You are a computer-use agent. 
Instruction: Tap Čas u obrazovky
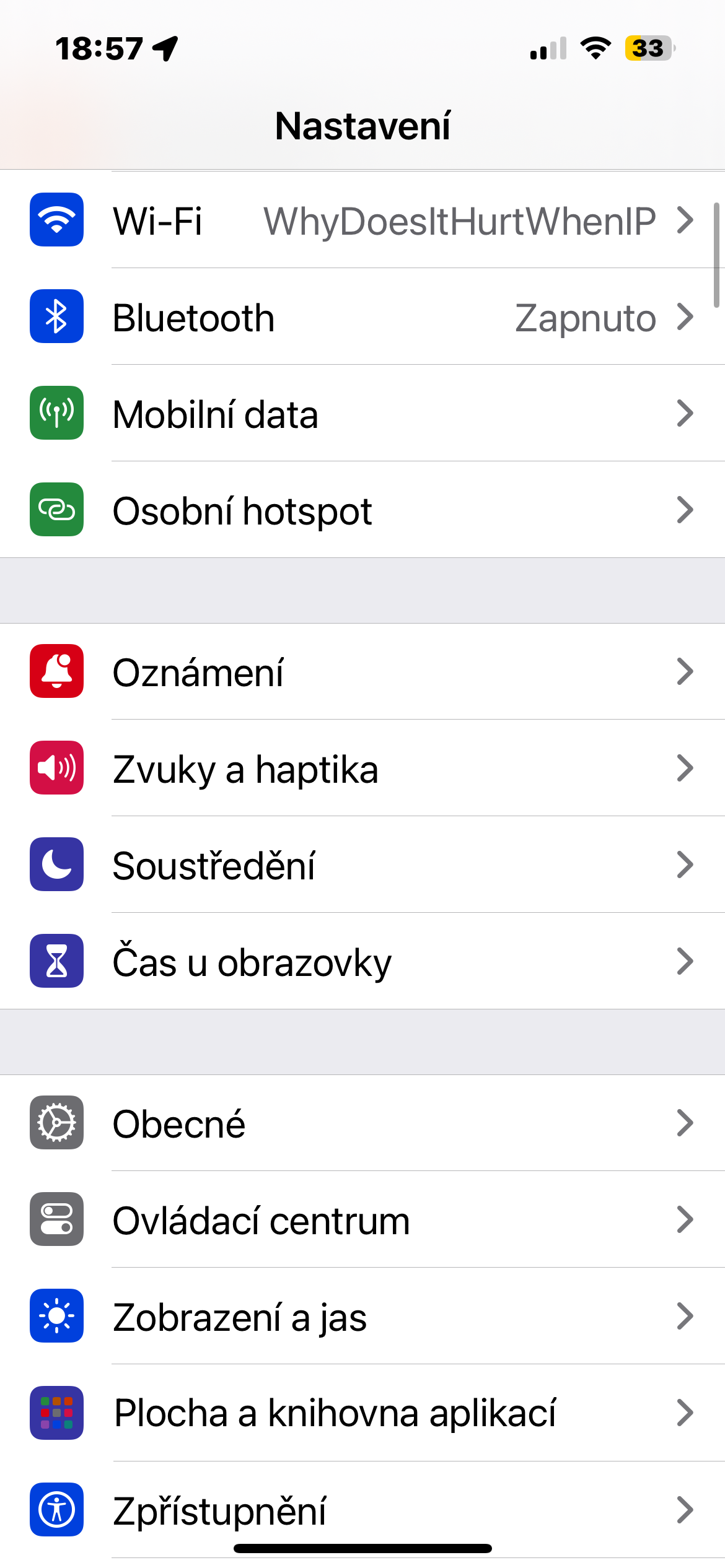[362, 962]
